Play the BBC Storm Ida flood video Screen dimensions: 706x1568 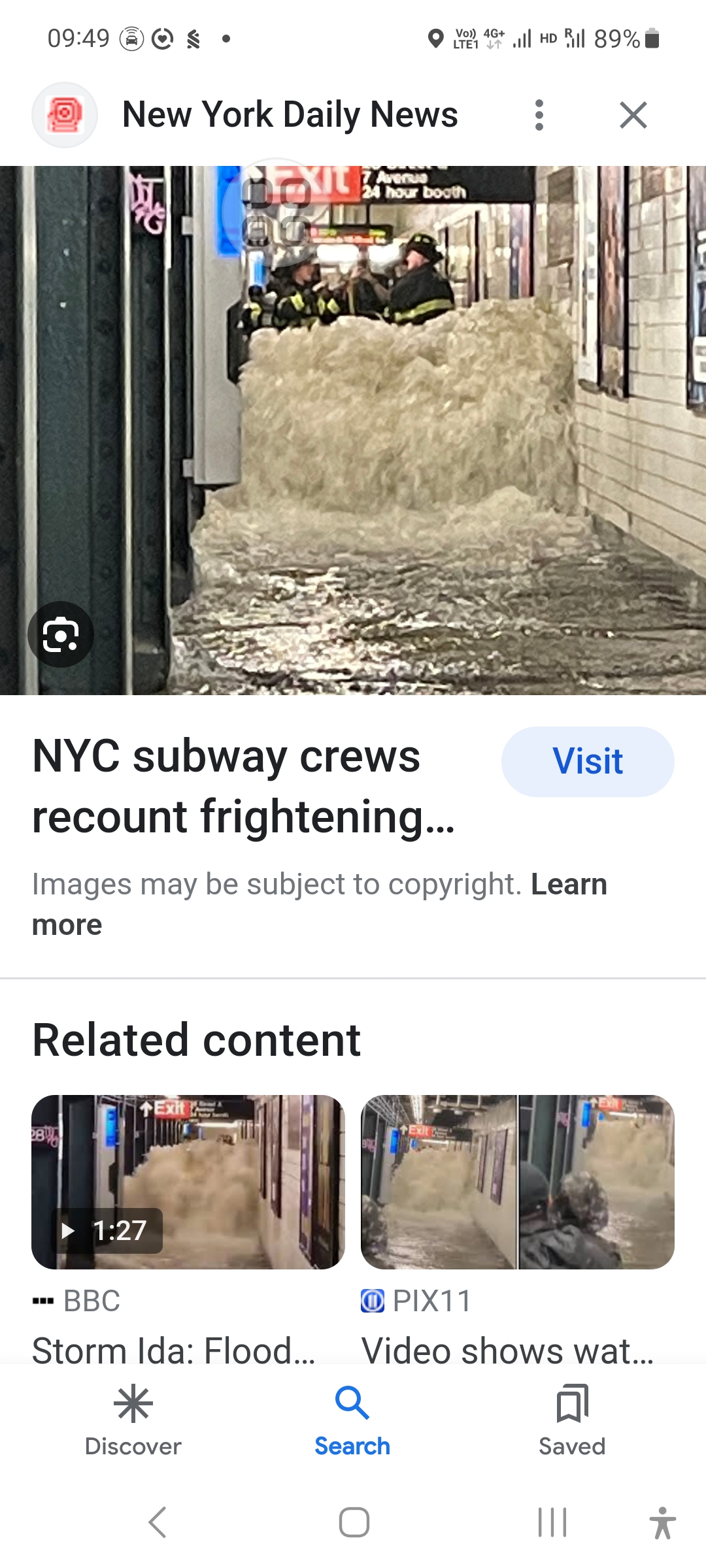pos(188,1182)
